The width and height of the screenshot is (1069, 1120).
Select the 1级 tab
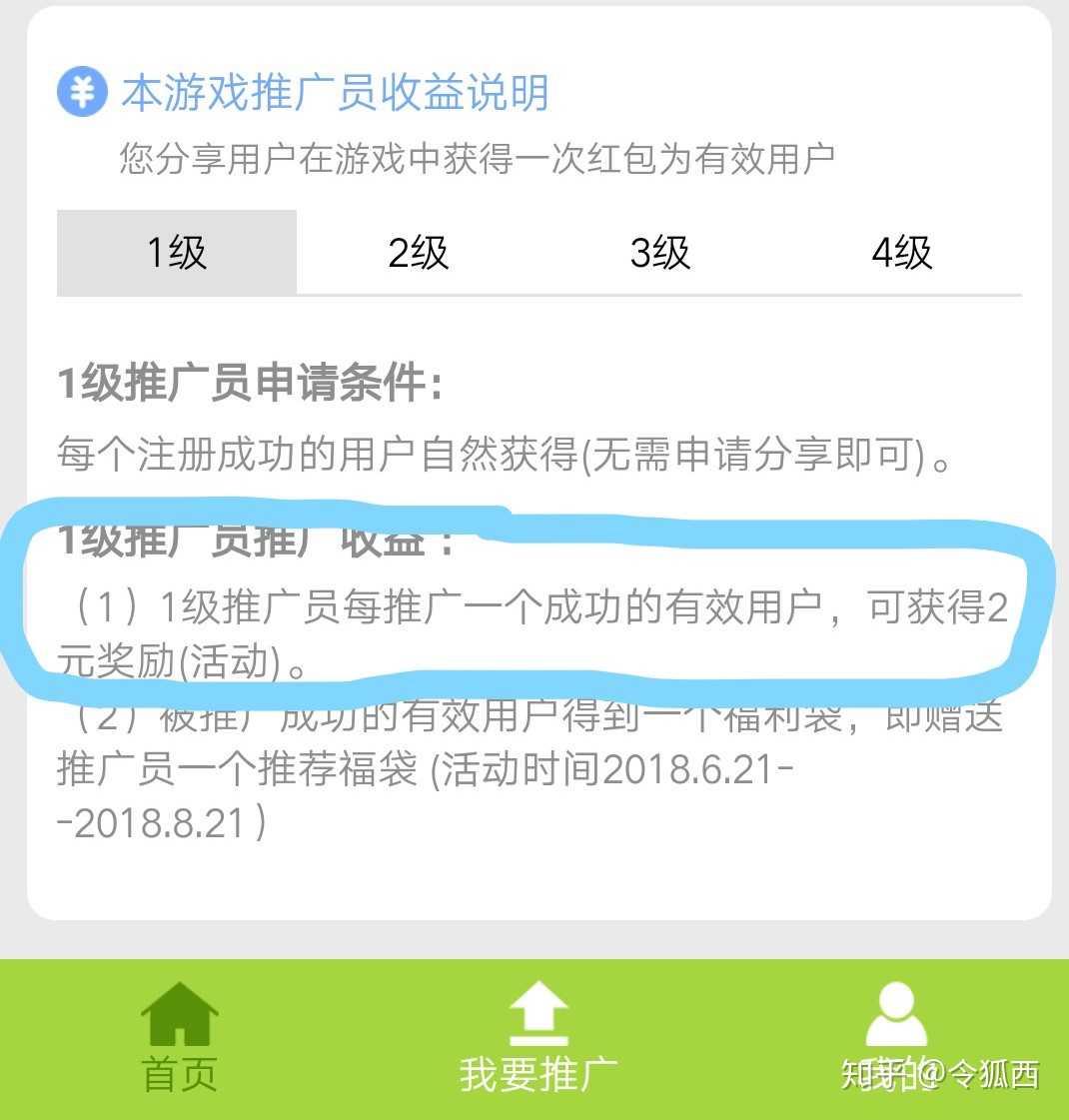177,253
